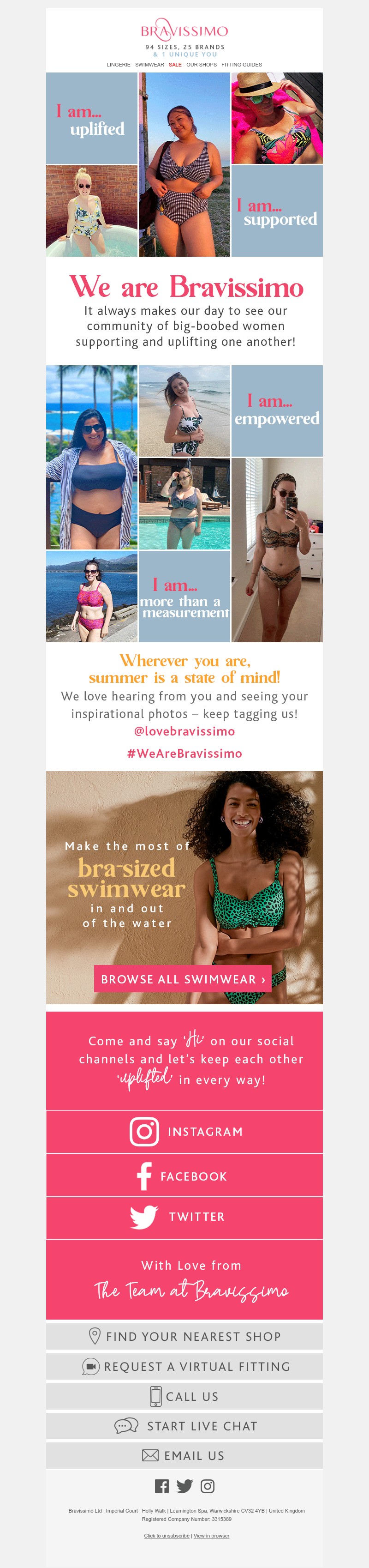Open the Twitter channel button

185,1217
